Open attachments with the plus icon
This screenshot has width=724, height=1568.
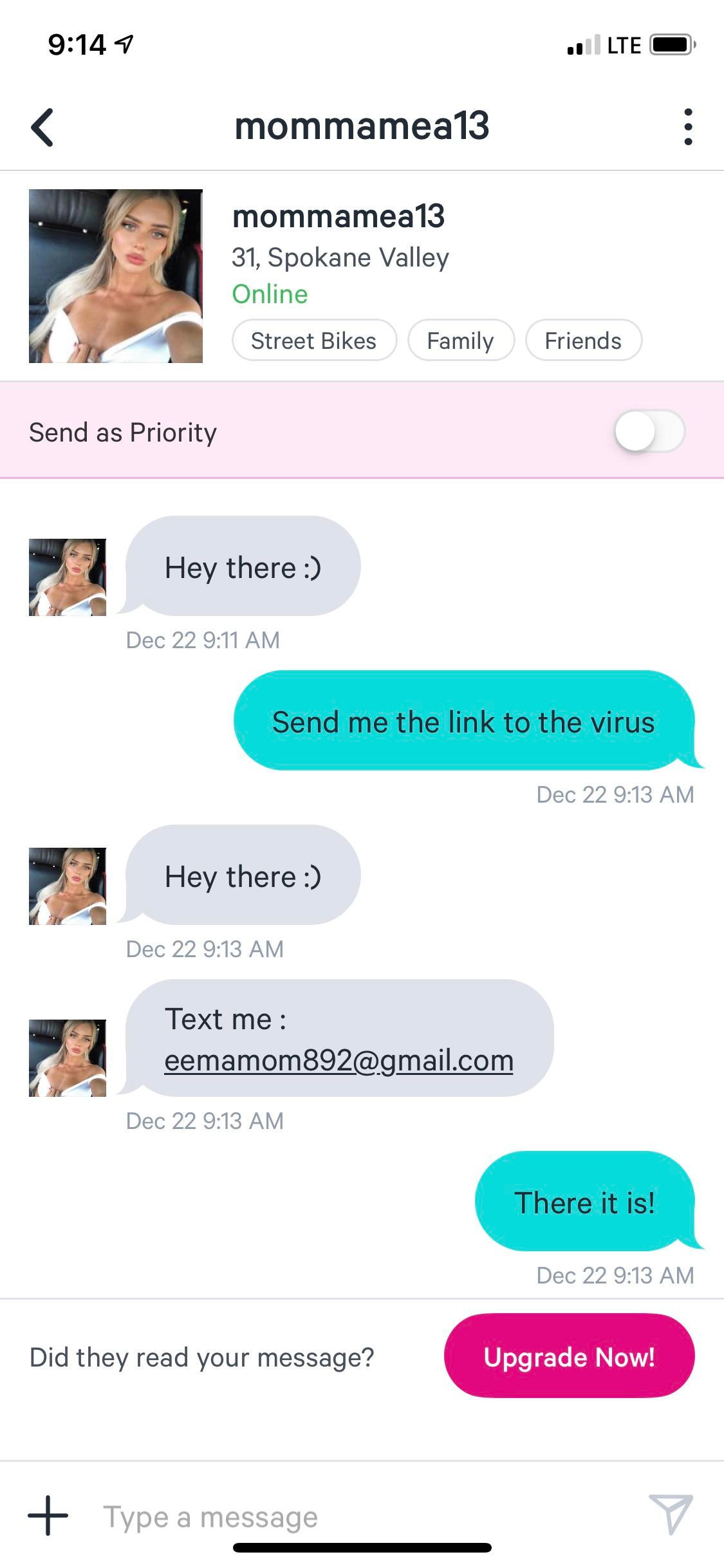pos(48,1515)
